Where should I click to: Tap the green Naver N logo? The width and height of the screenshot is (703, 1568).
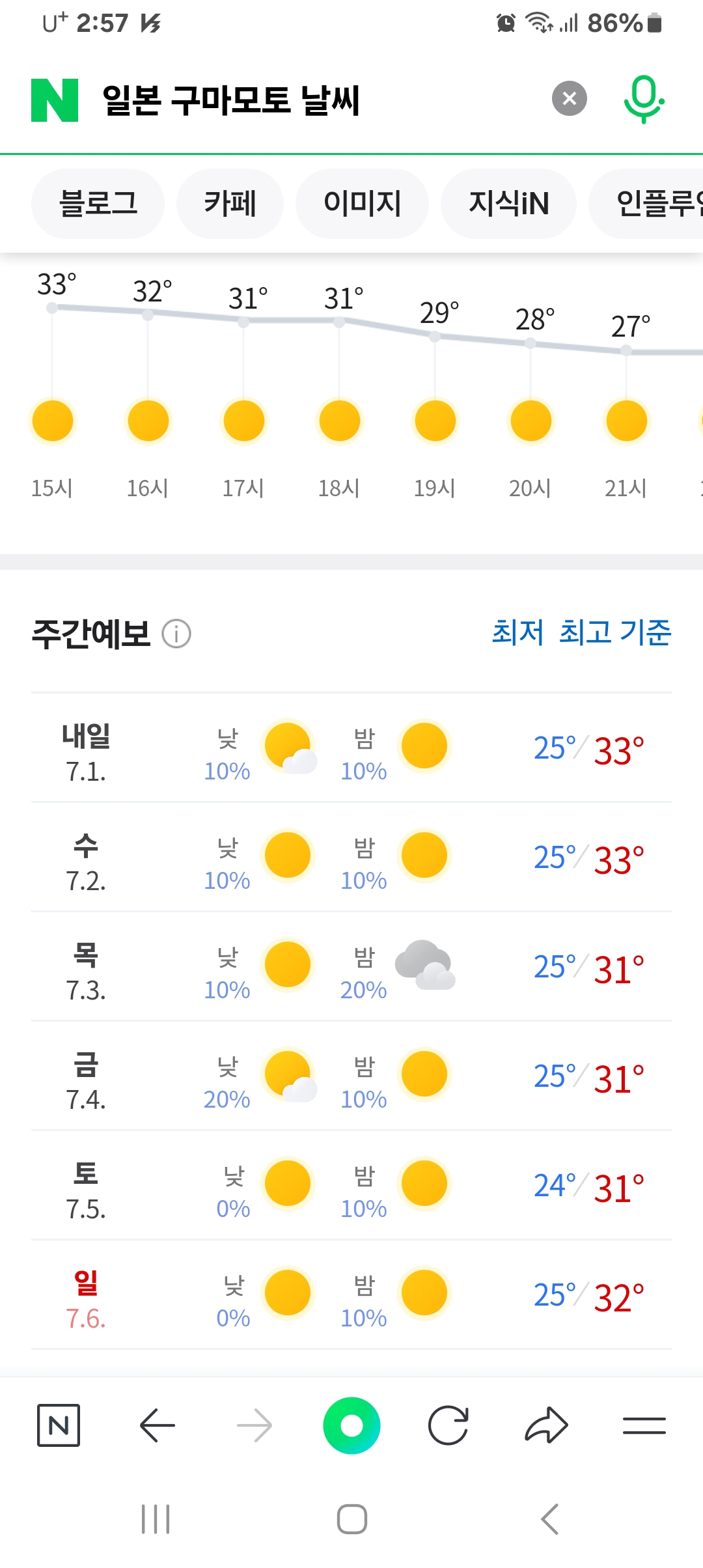[x=55, y=100]
